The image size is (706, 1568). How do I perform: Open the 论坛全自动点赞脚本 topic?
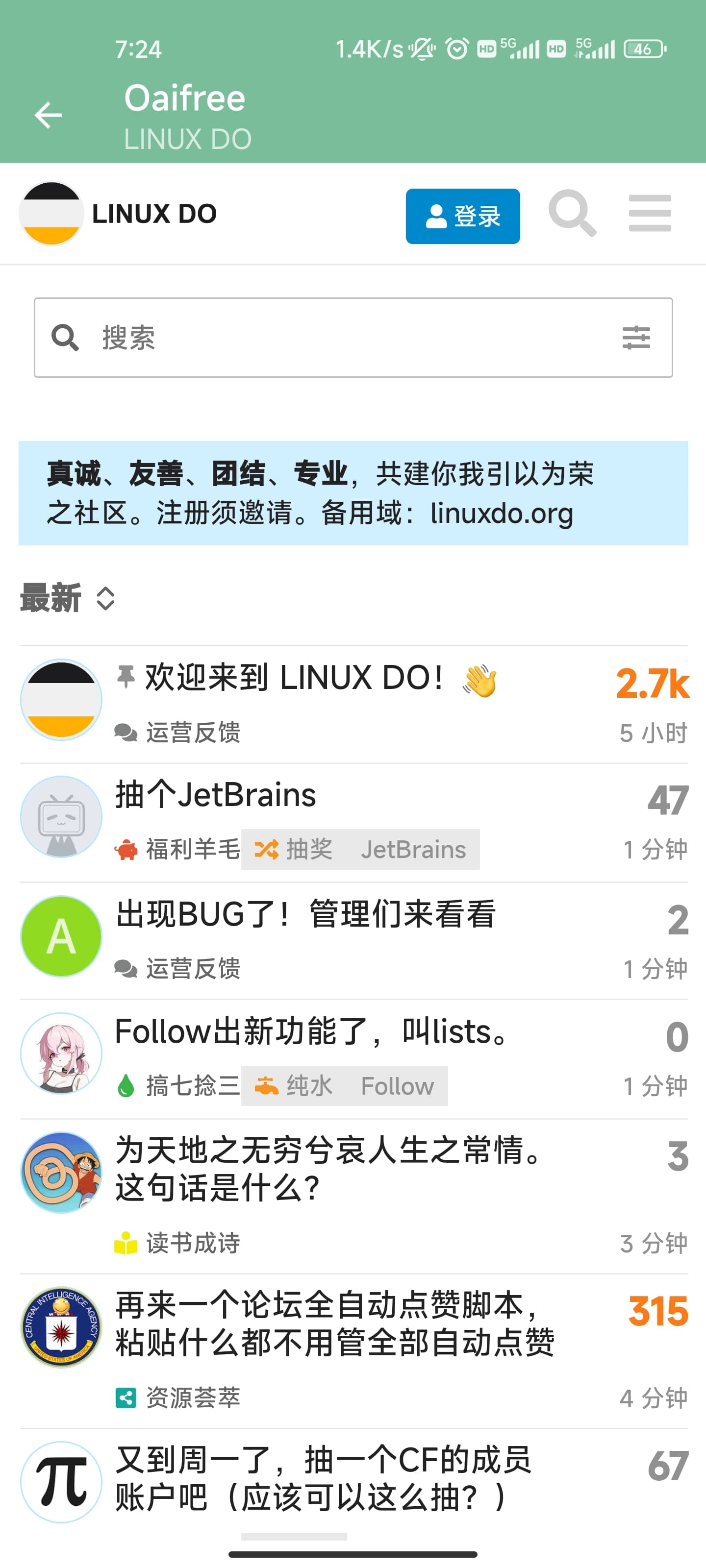click(335, 1323)
